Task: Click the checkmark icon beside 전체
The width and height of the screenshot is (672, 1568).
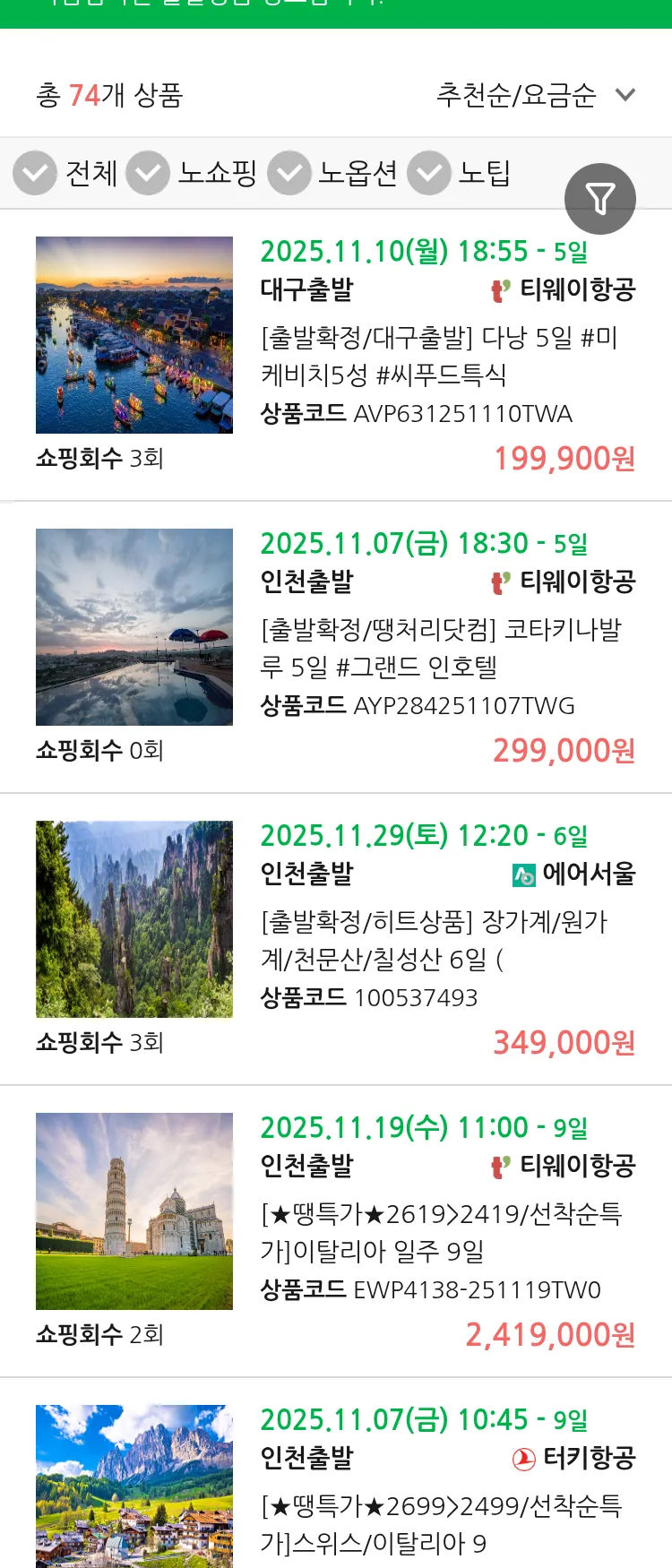Action: pyautogui.click(x=34, y=172)
